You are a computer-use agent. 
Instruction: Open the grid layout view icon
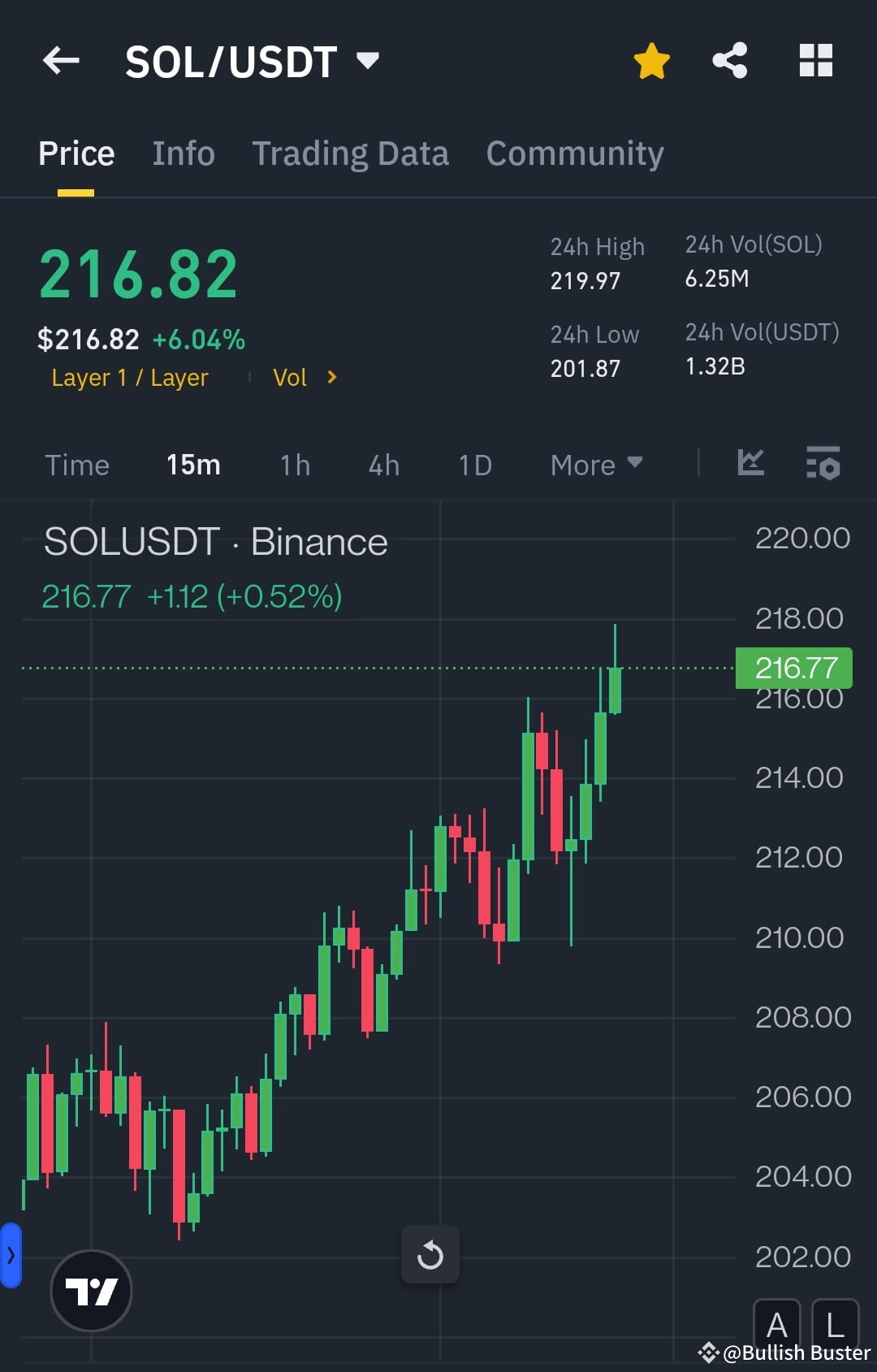coord(815,59)
